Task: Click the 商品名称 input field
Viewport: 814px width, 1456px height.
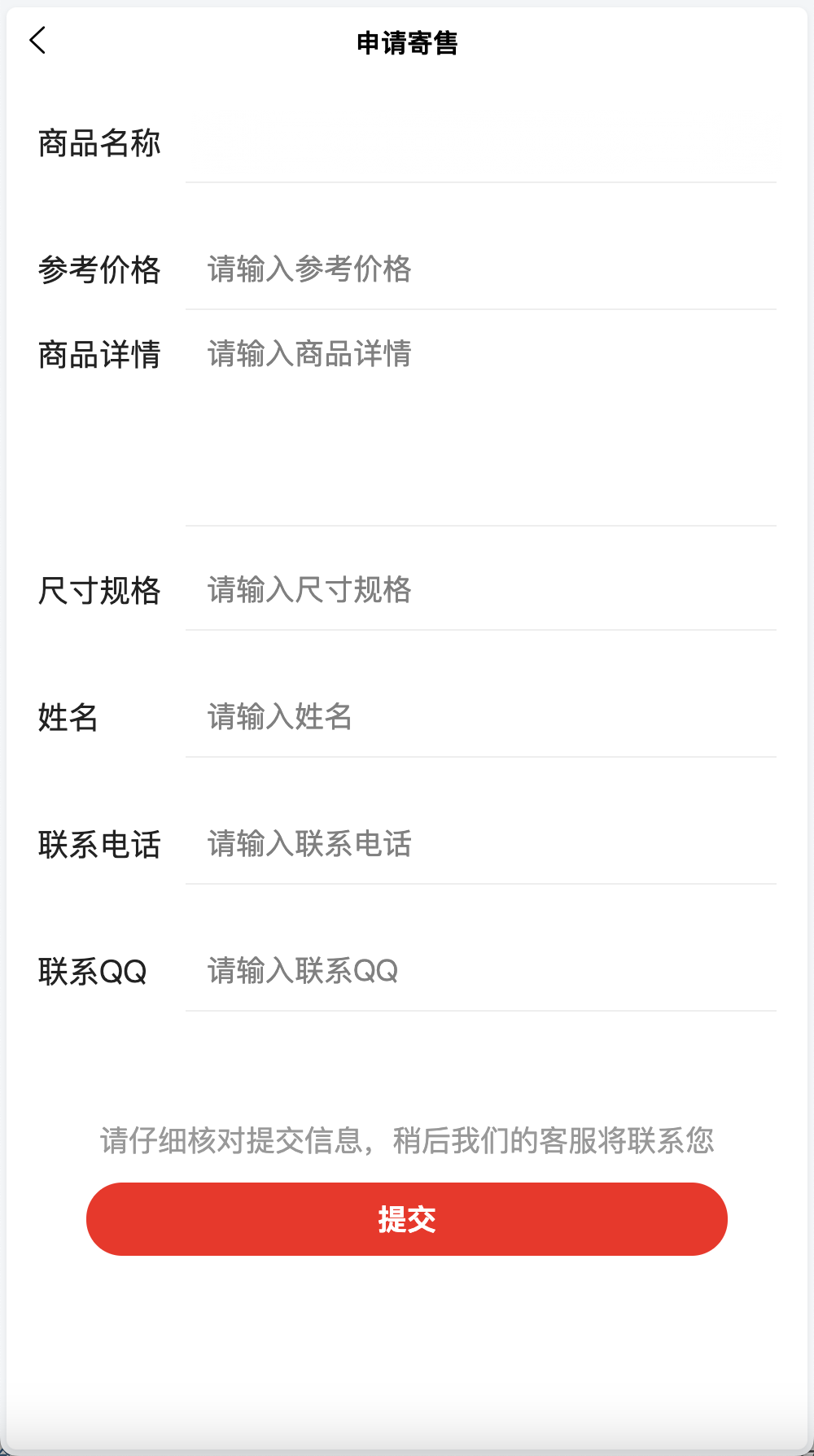Action: pos(480,146)
